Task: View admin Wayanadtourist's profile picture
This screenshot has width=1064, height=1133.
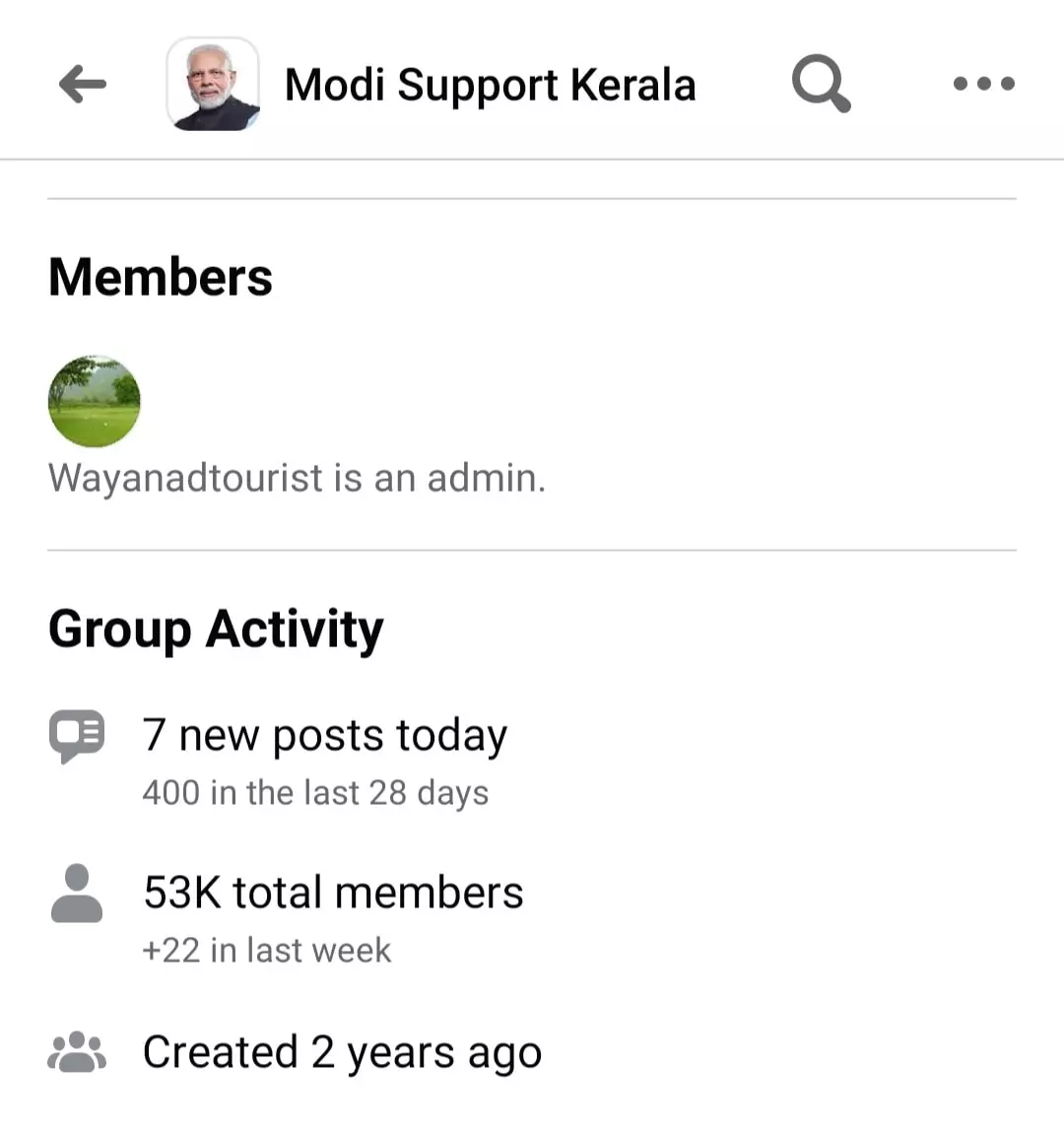Action: click(x=95, y=401)
